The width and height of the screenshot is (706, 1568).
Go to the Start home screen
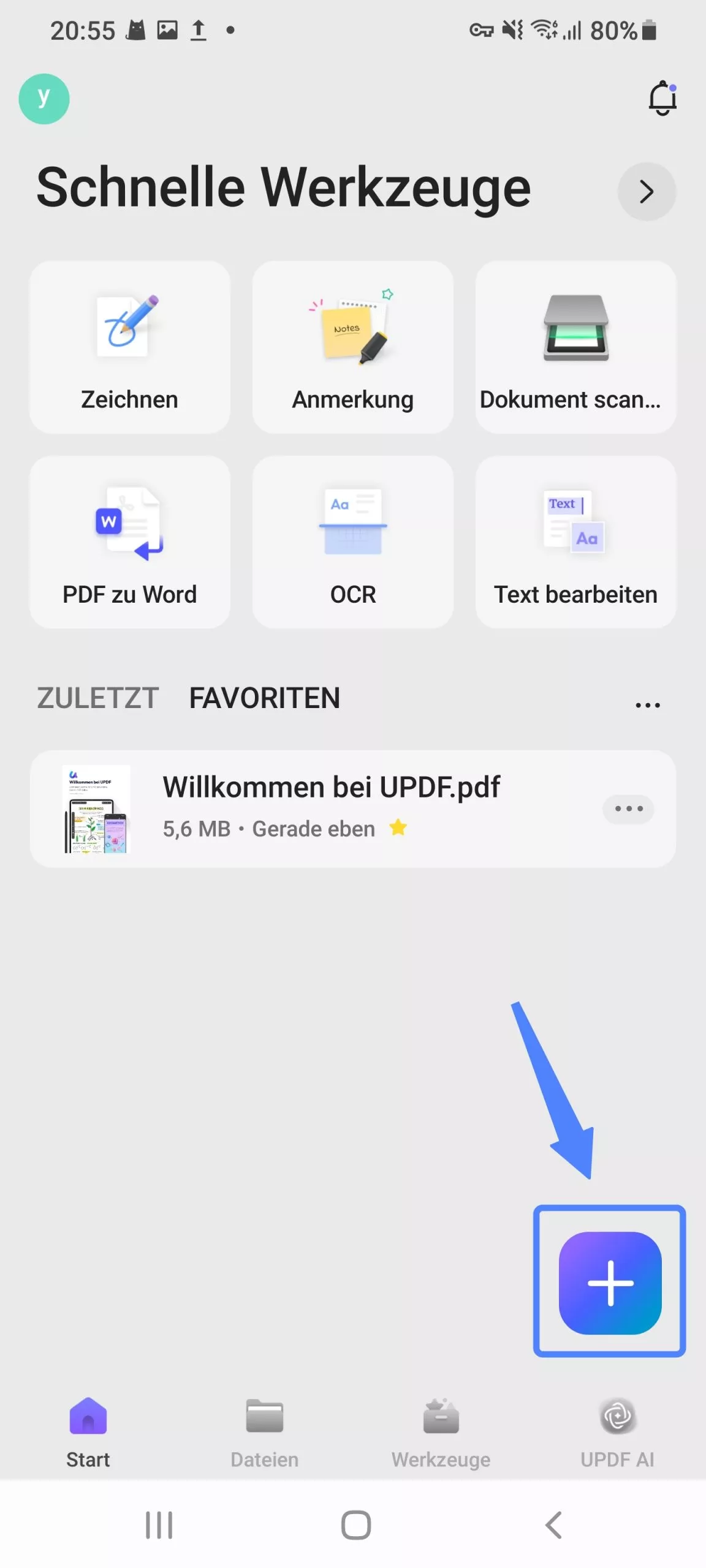tap(88, 1427)
